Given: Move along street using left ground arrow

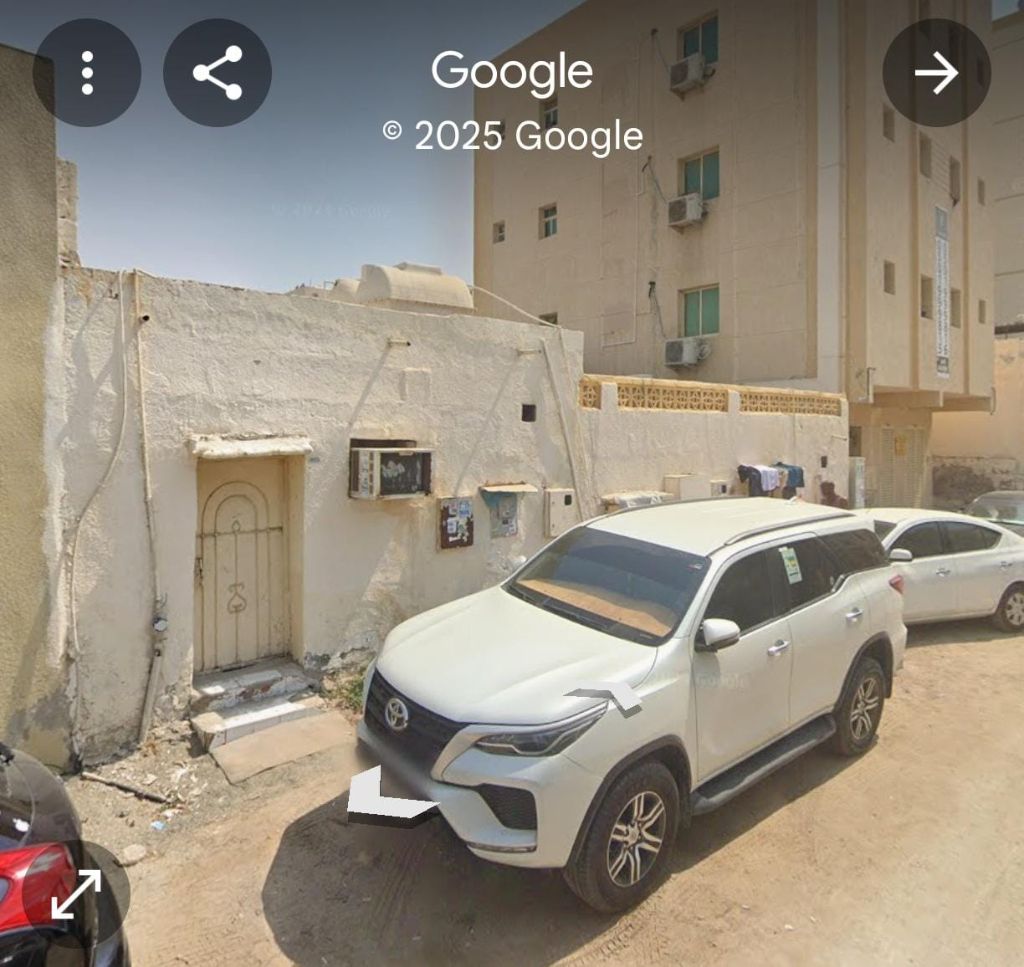Looking at the screenshot, I should (388, 798).
